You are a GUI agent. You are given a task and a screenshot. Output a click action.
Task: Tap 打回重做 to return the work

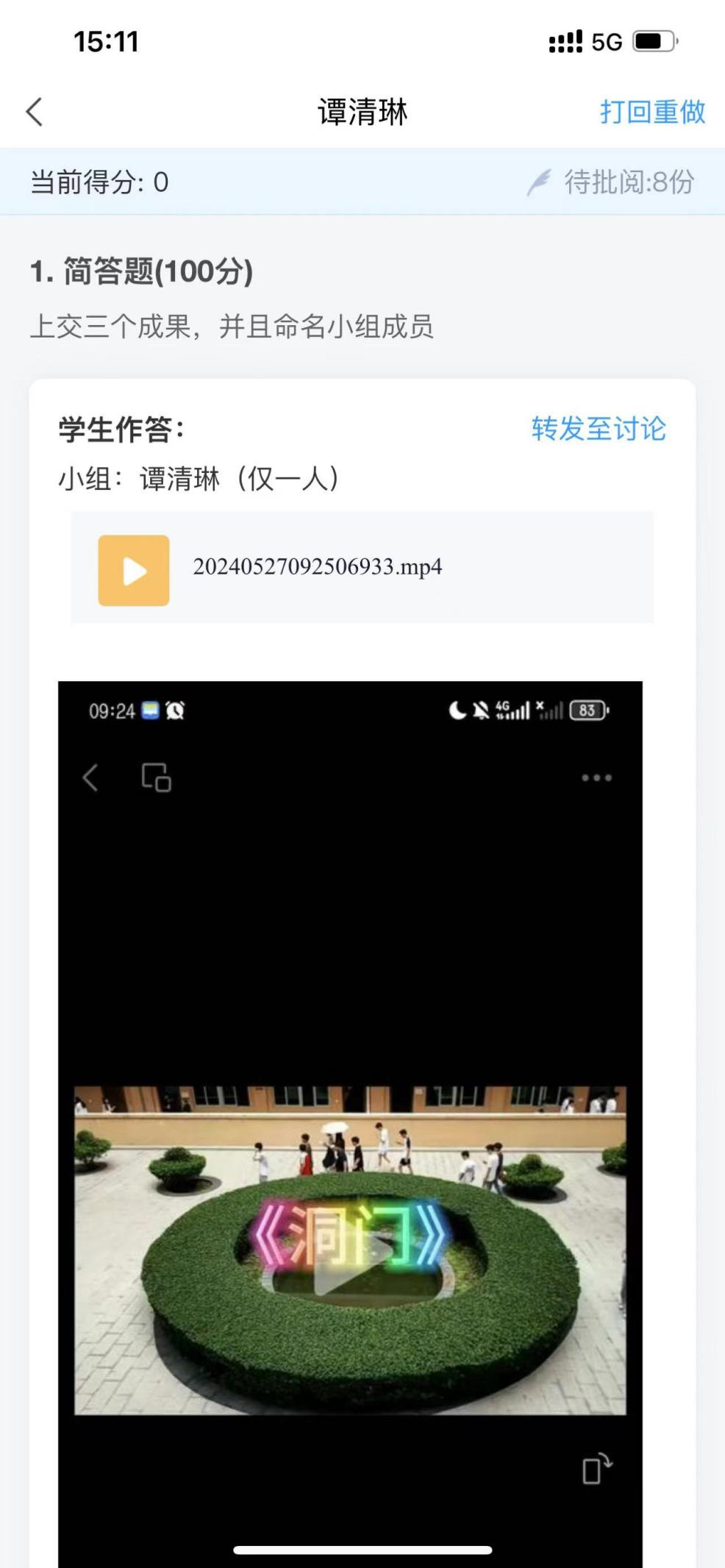point(652,113)
